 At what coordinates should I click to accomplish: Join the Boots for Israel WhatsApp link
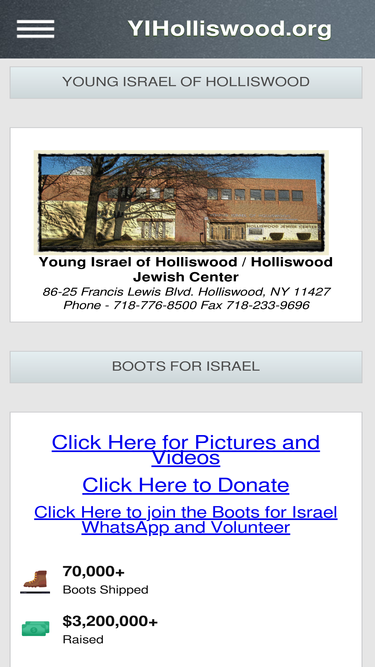point(186,520)
